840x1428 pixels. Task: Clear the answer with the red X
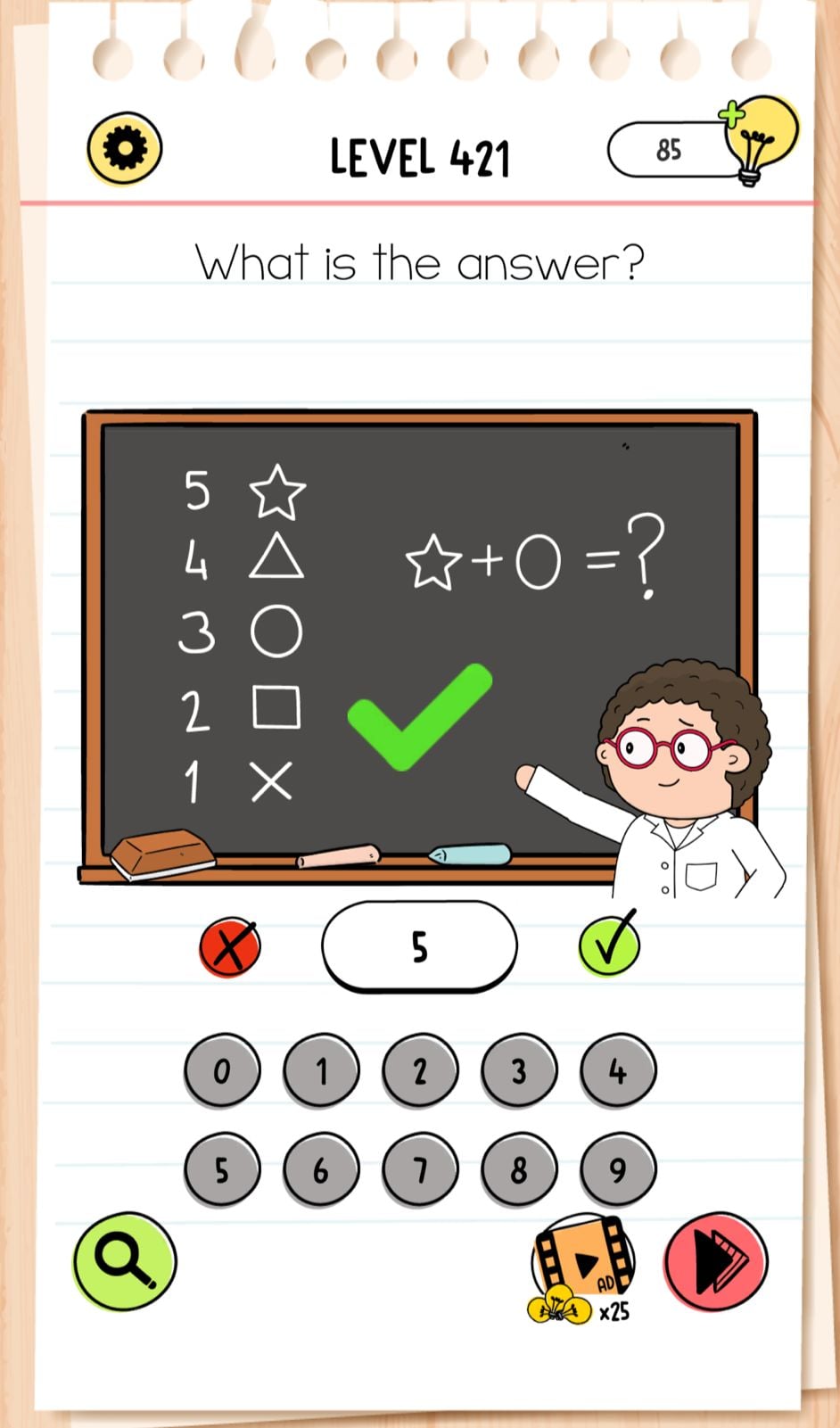pyautogui.click(x=230, y=948)
